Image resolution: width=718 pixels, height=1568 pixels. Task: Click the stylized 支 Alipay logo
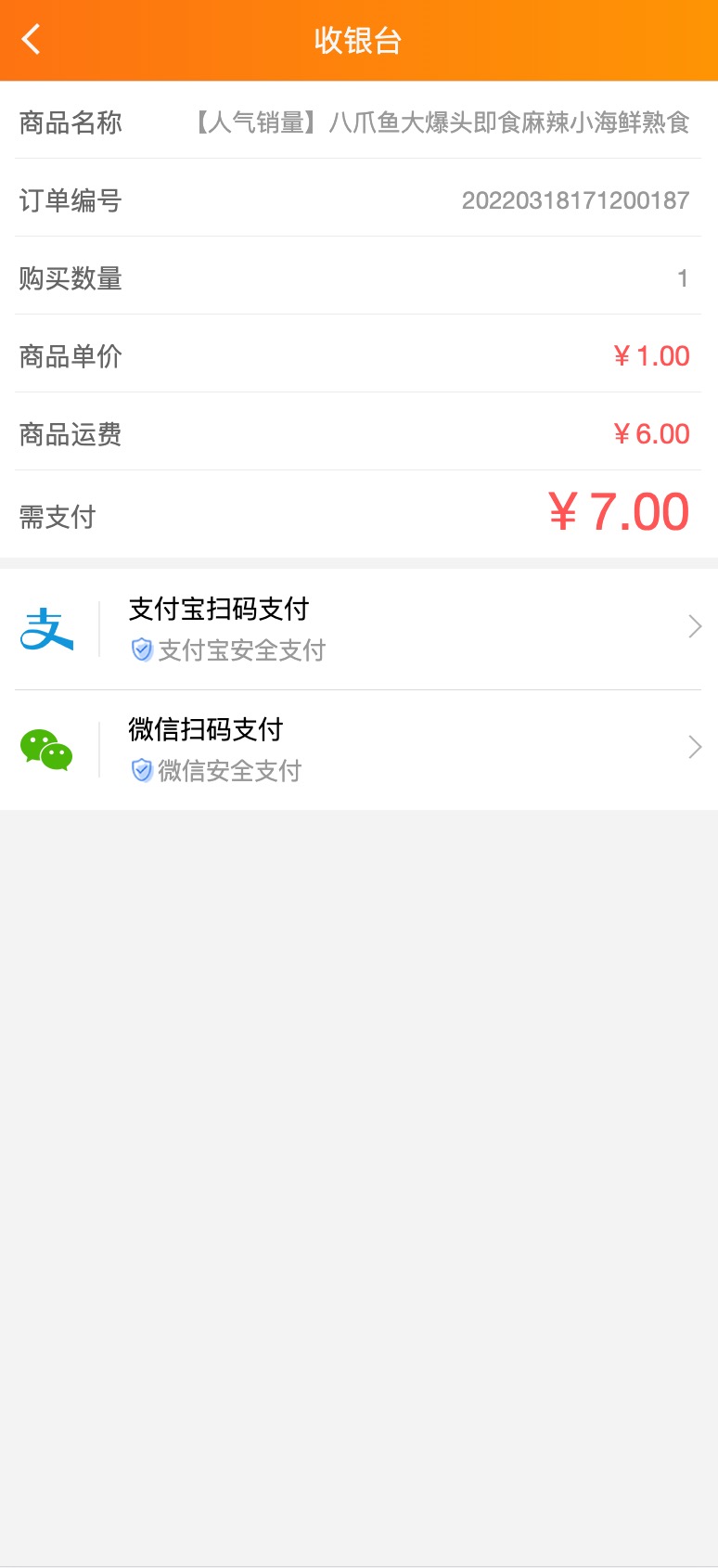click(x=46, y=626)
